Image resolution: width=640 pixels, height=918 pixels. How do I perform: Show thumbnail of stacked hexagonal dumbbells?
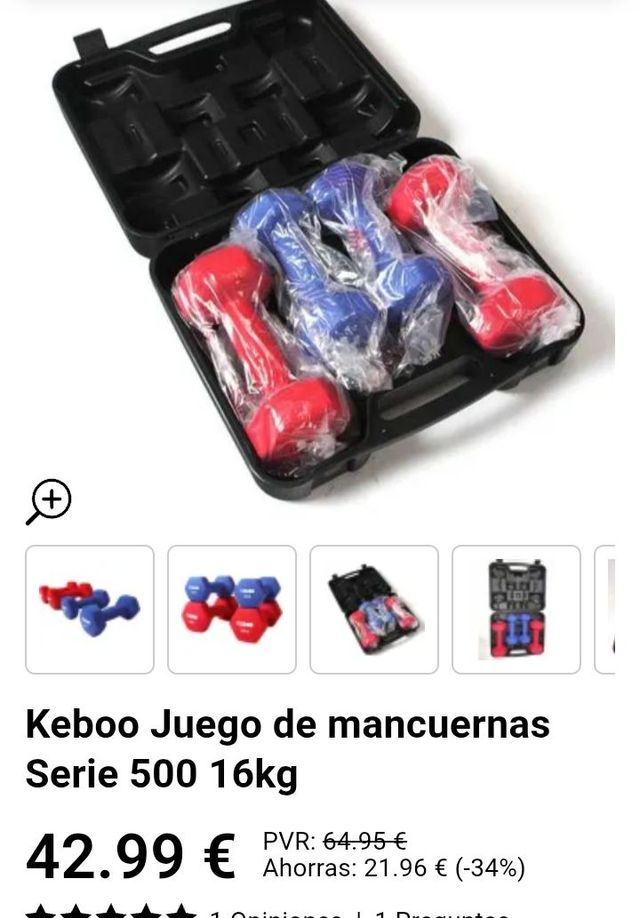(232, 609)
